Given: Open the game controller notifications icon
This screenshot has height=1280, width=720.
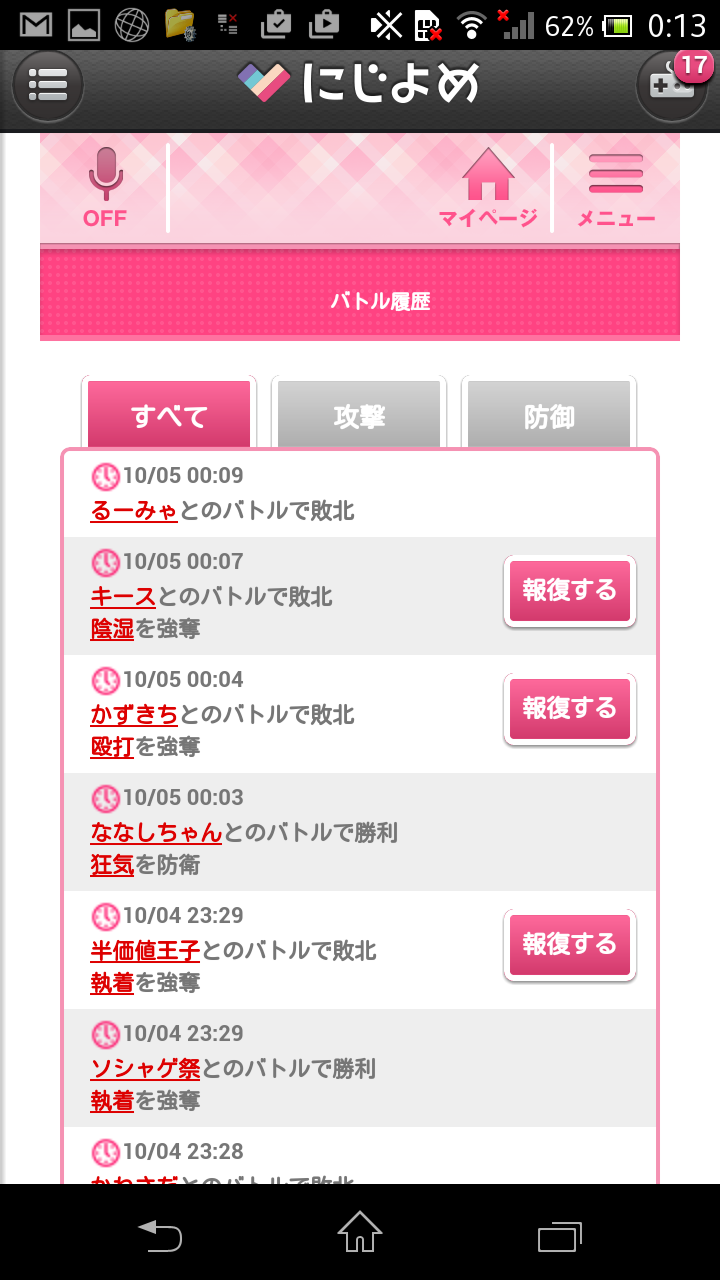Looking at the screenshot, I should pos(672,85).
